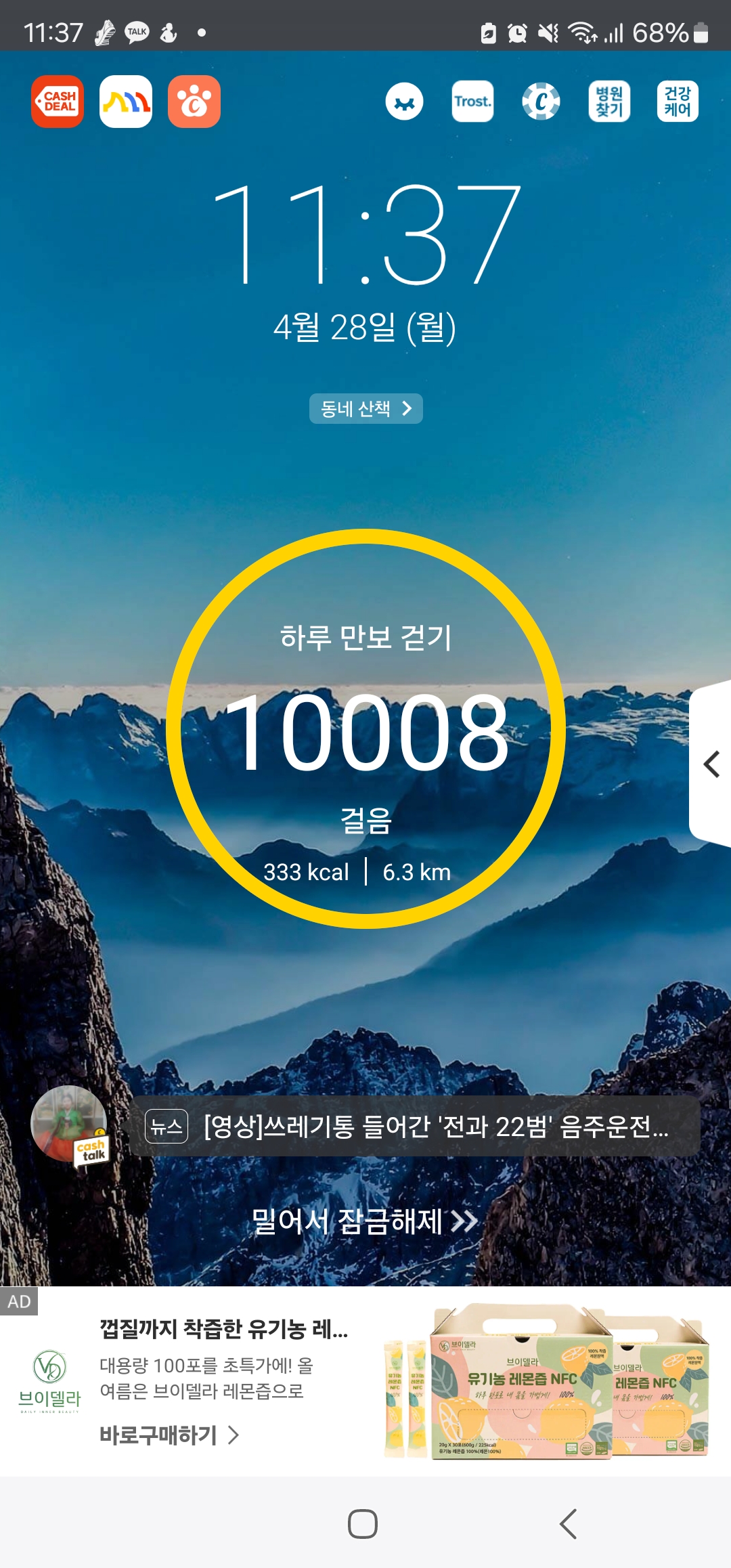Open the Cash Deal shortcut

(58, 102)
